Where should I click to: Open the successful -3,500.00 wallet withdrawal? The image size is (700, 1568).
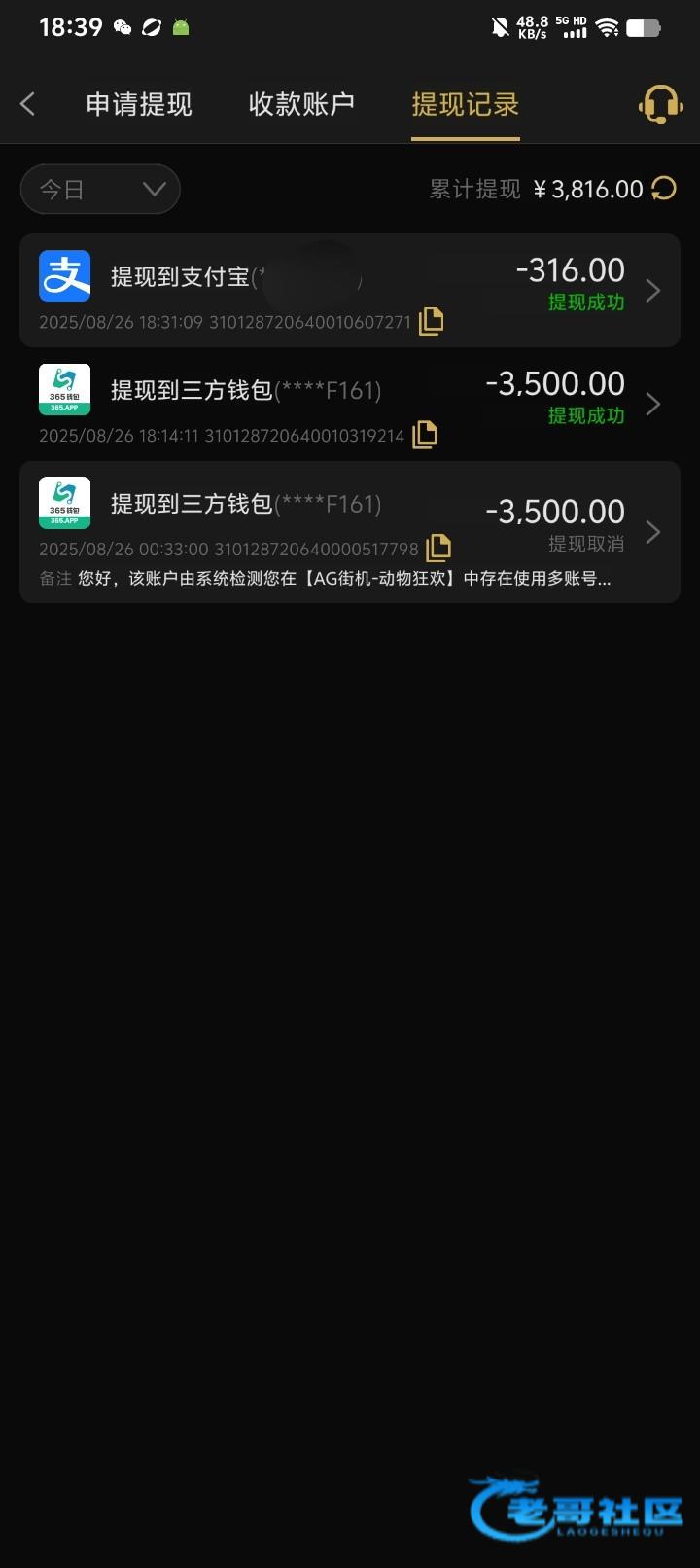(x=350, y=404)
